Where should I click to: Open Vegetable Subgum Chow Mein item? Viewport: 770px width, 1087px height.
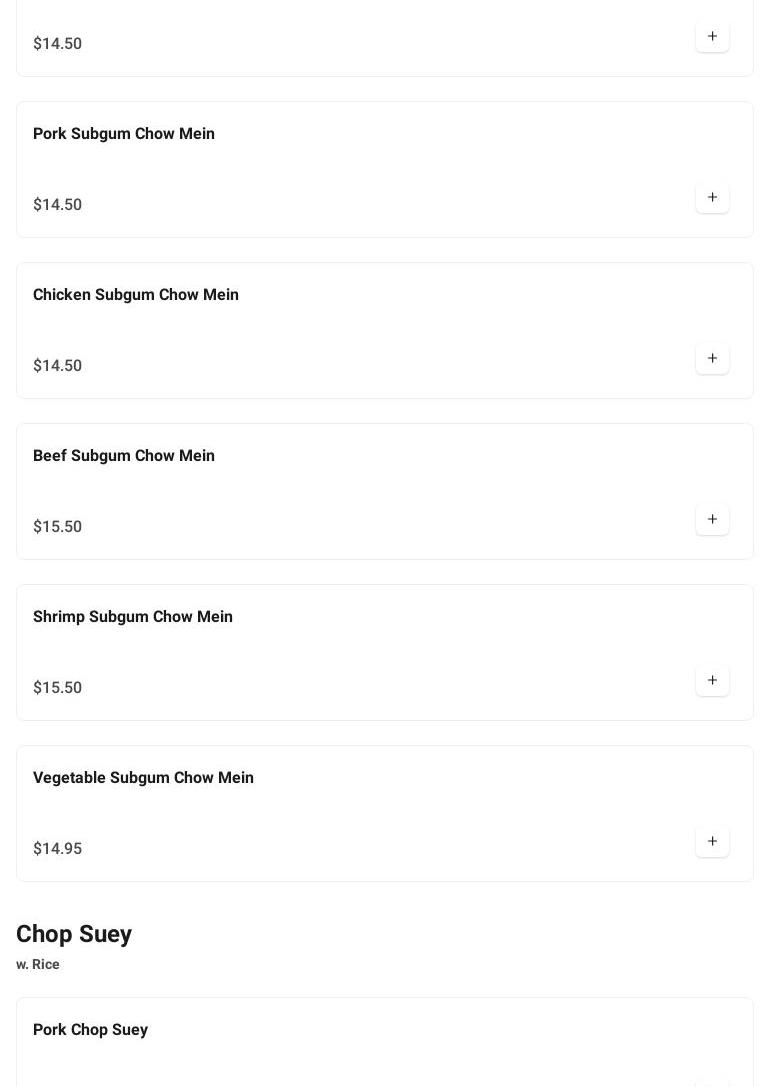(x=143, y=778)
